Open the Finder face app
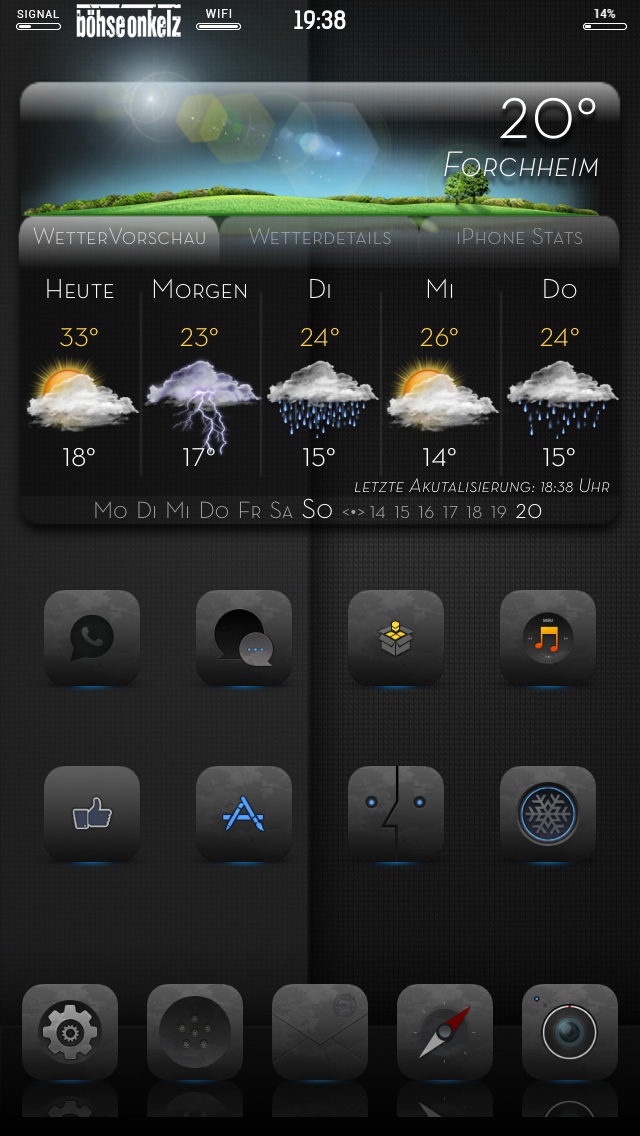 [396, 813]
